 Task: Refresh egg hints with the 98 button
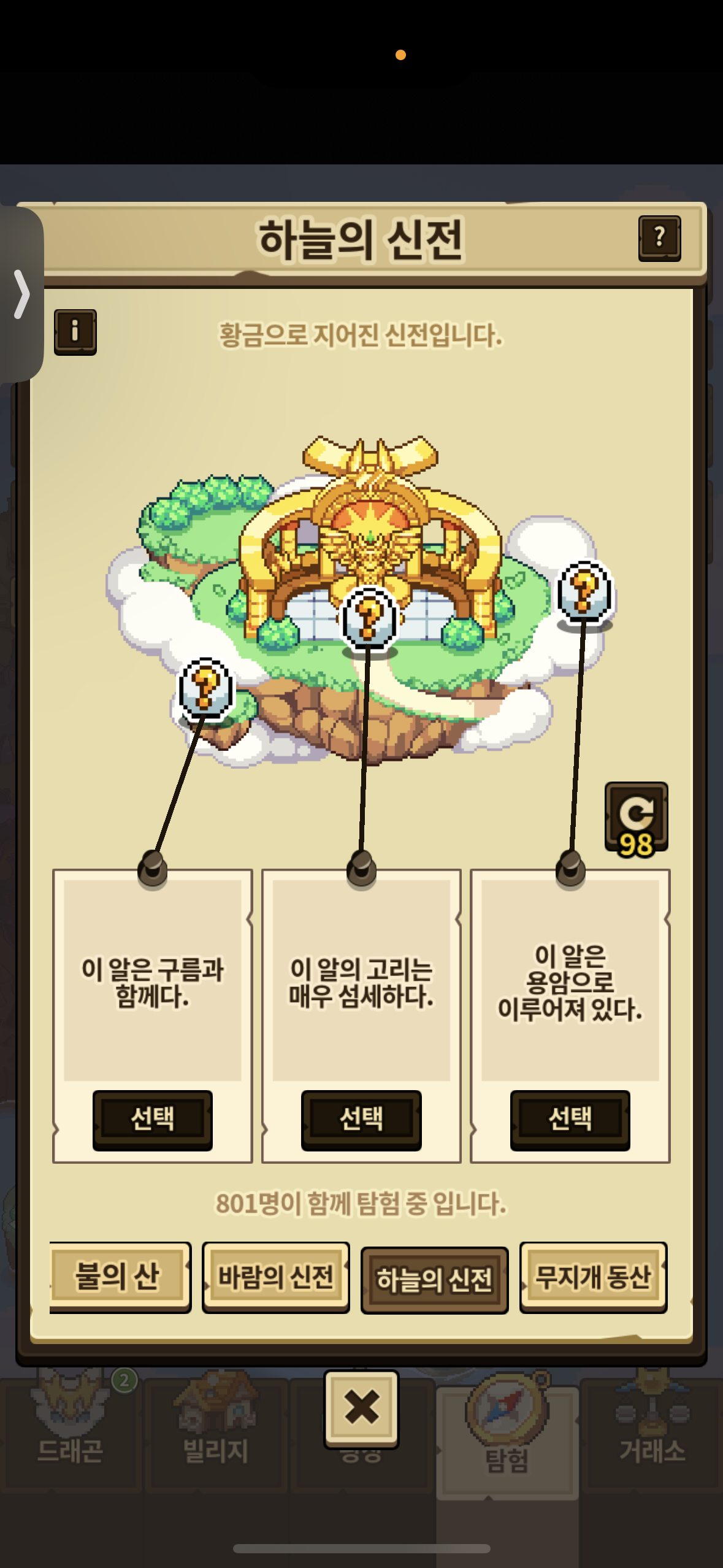pos(636,819)
